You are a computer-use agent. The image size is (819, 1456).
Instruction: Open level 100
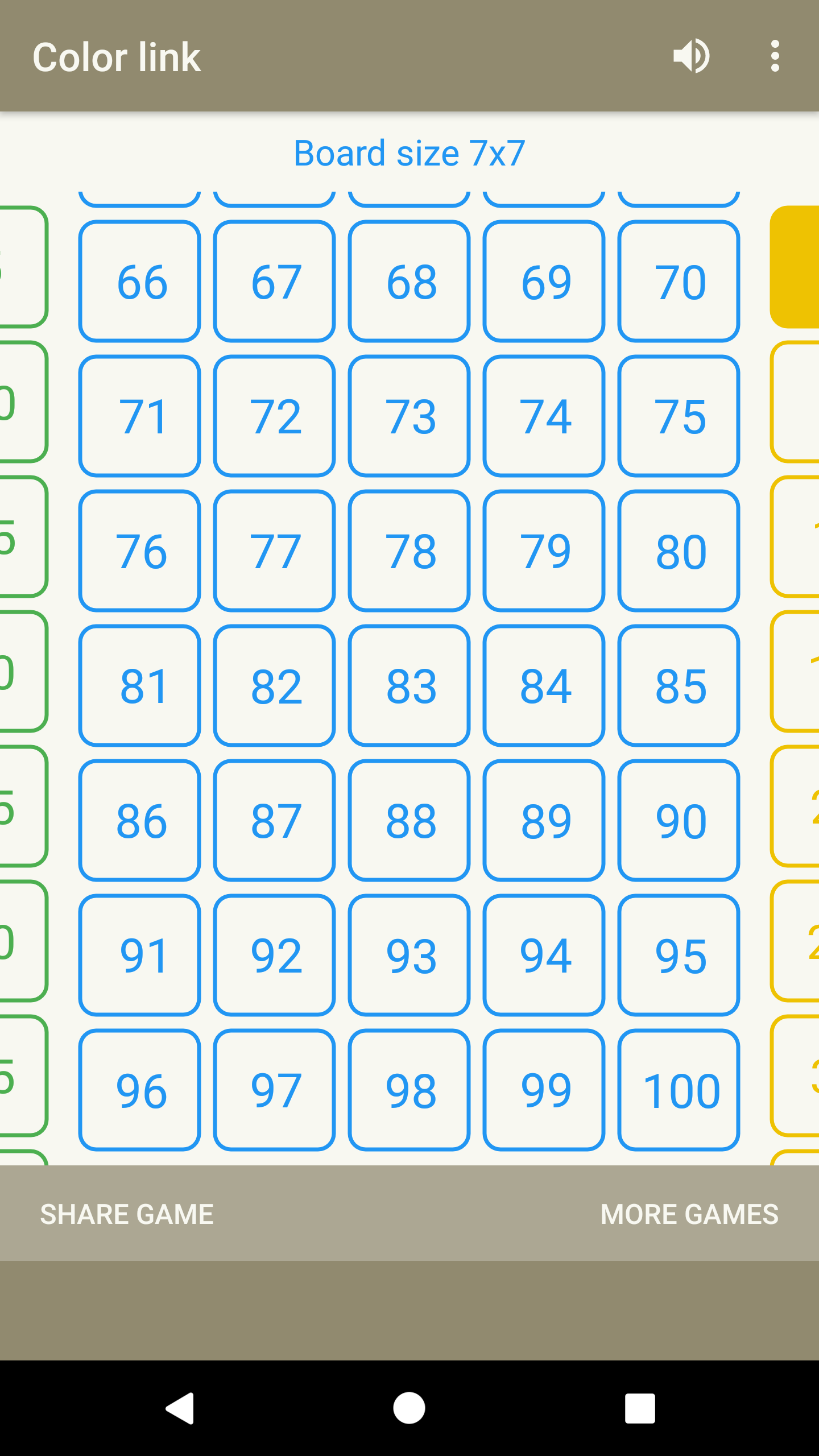(679, 1090)
